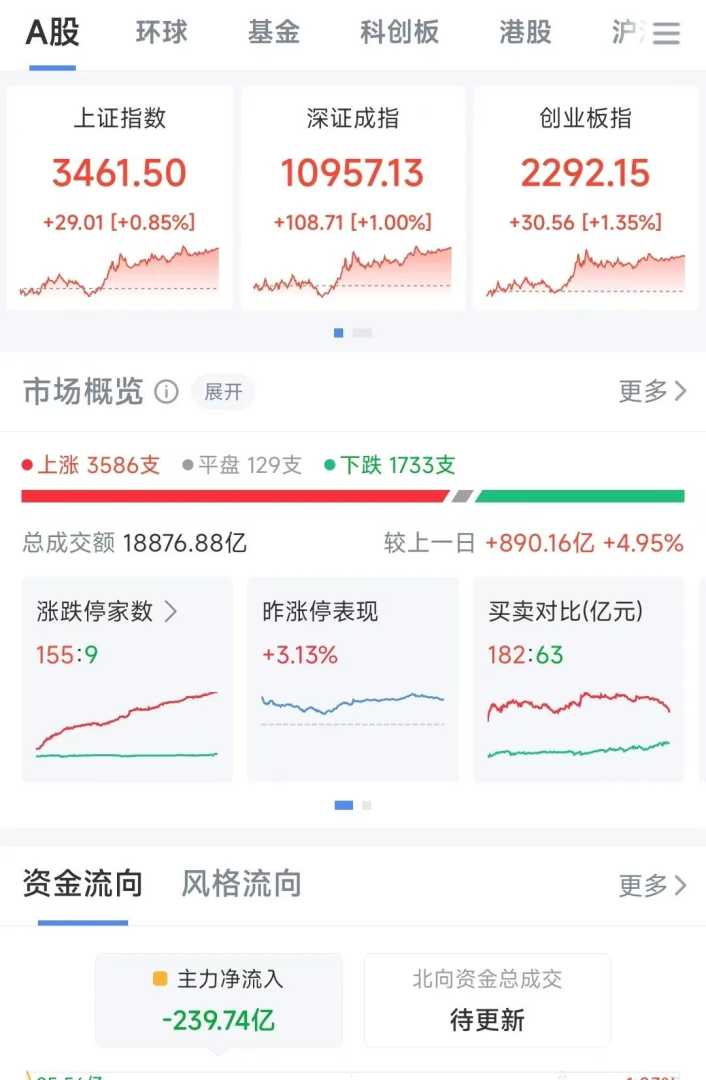Select the 北向资金总成交 card
This screenshot has height=1080, width=706.
coord(487,999)
